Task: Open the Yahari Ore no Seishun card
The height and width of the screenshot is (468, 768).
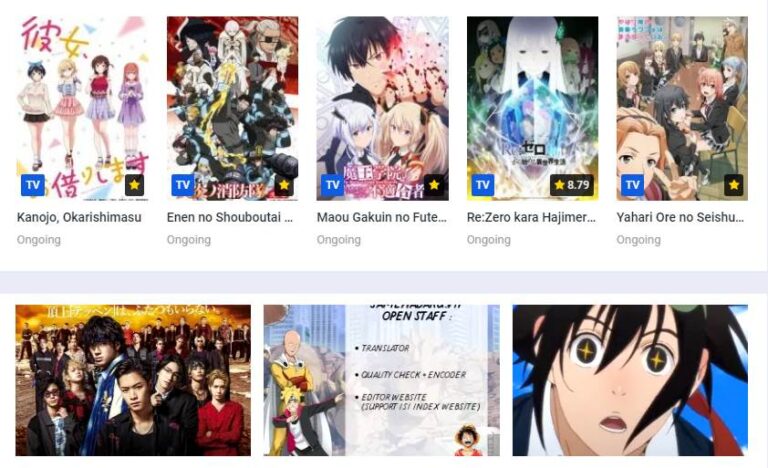Action: [x=682, y=108]
